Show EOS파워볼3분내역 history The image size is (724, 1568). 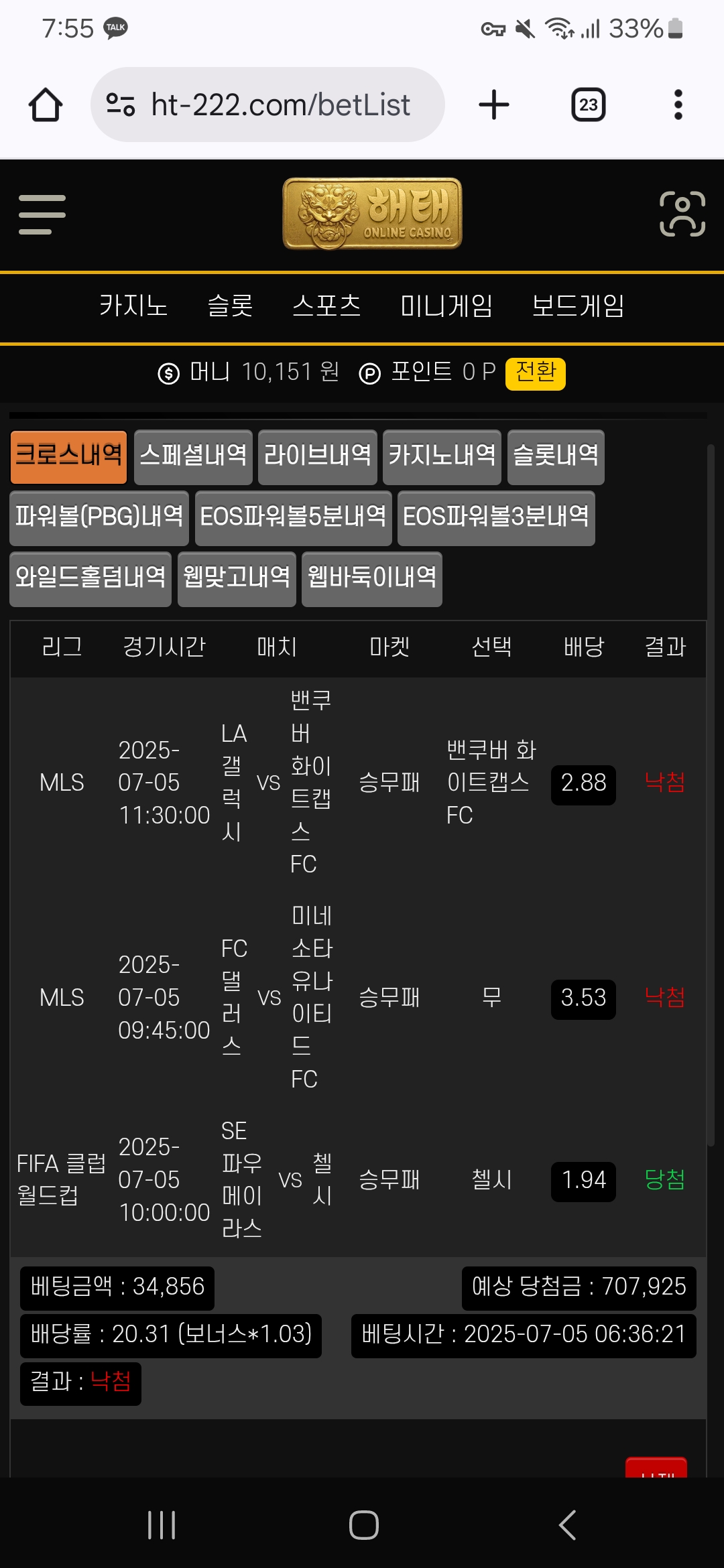496,517
